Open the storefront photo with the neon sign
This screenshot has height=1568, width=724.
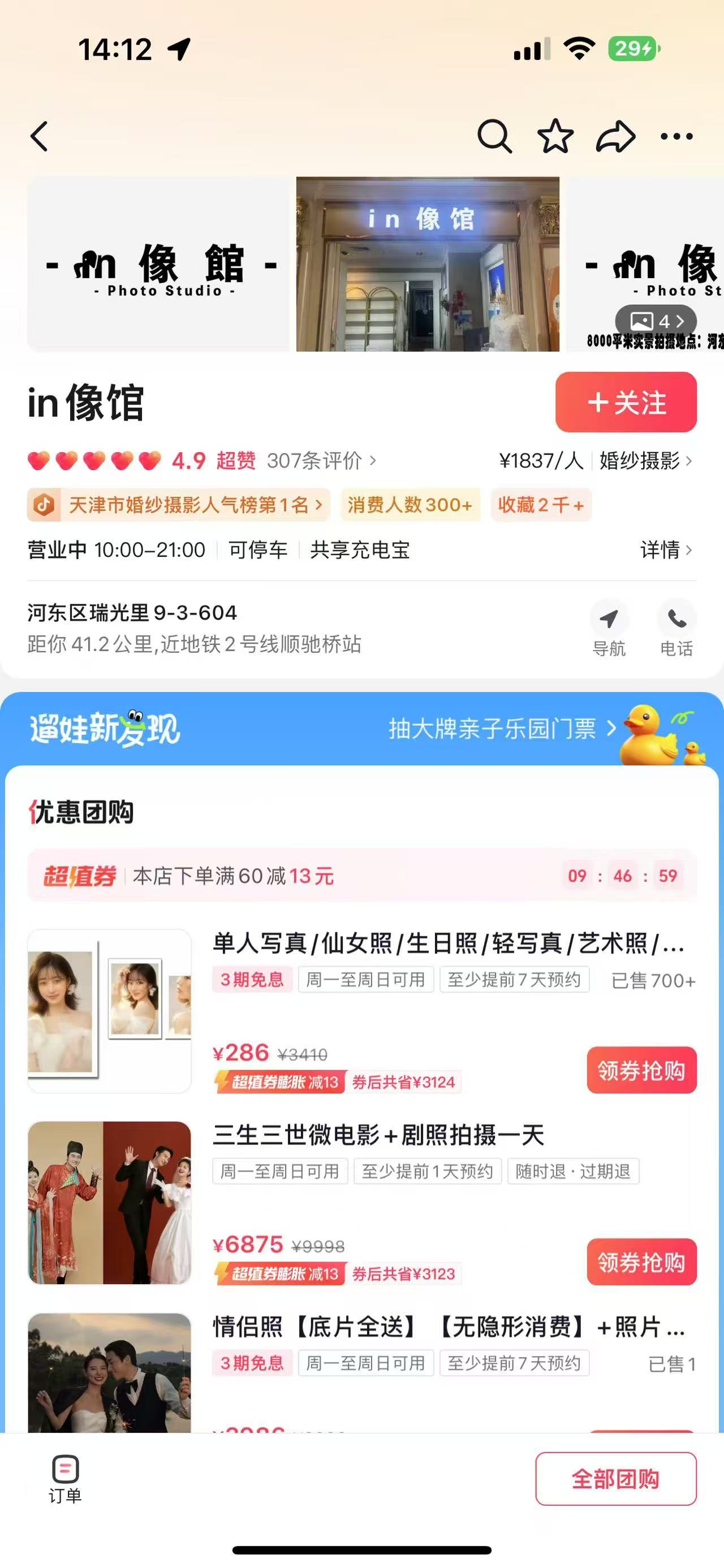pos(428,263)
